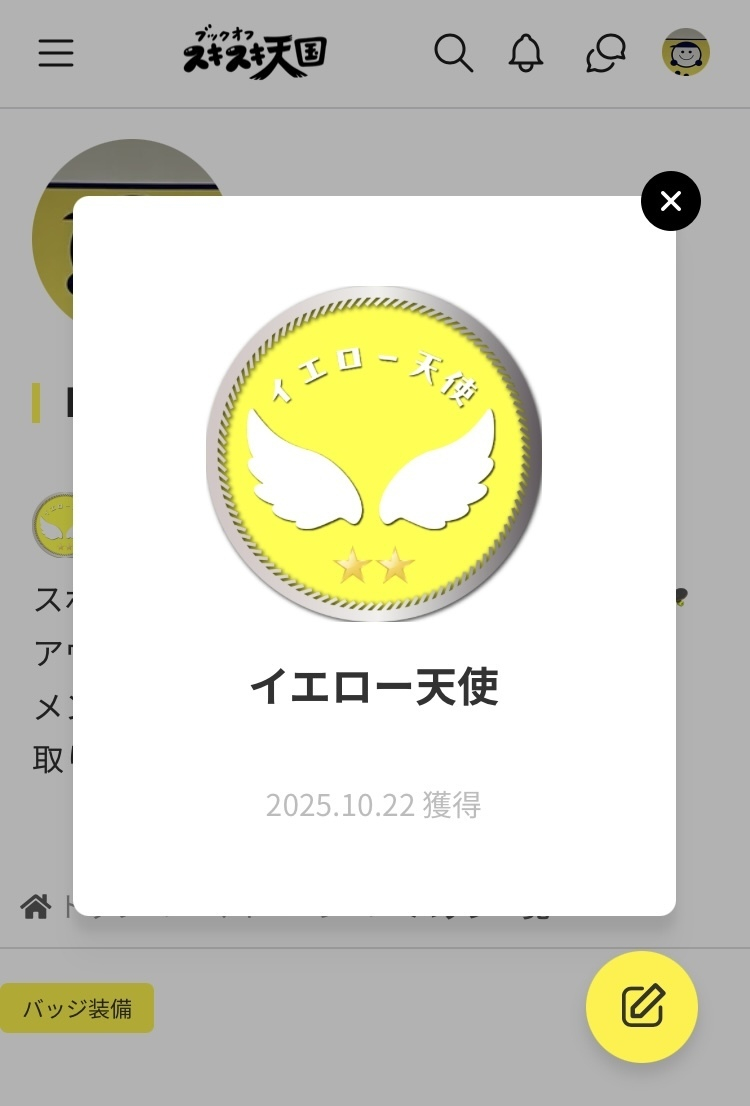
Task: Go to the スキスキ天国 home logo
Action: pos(255,53)
